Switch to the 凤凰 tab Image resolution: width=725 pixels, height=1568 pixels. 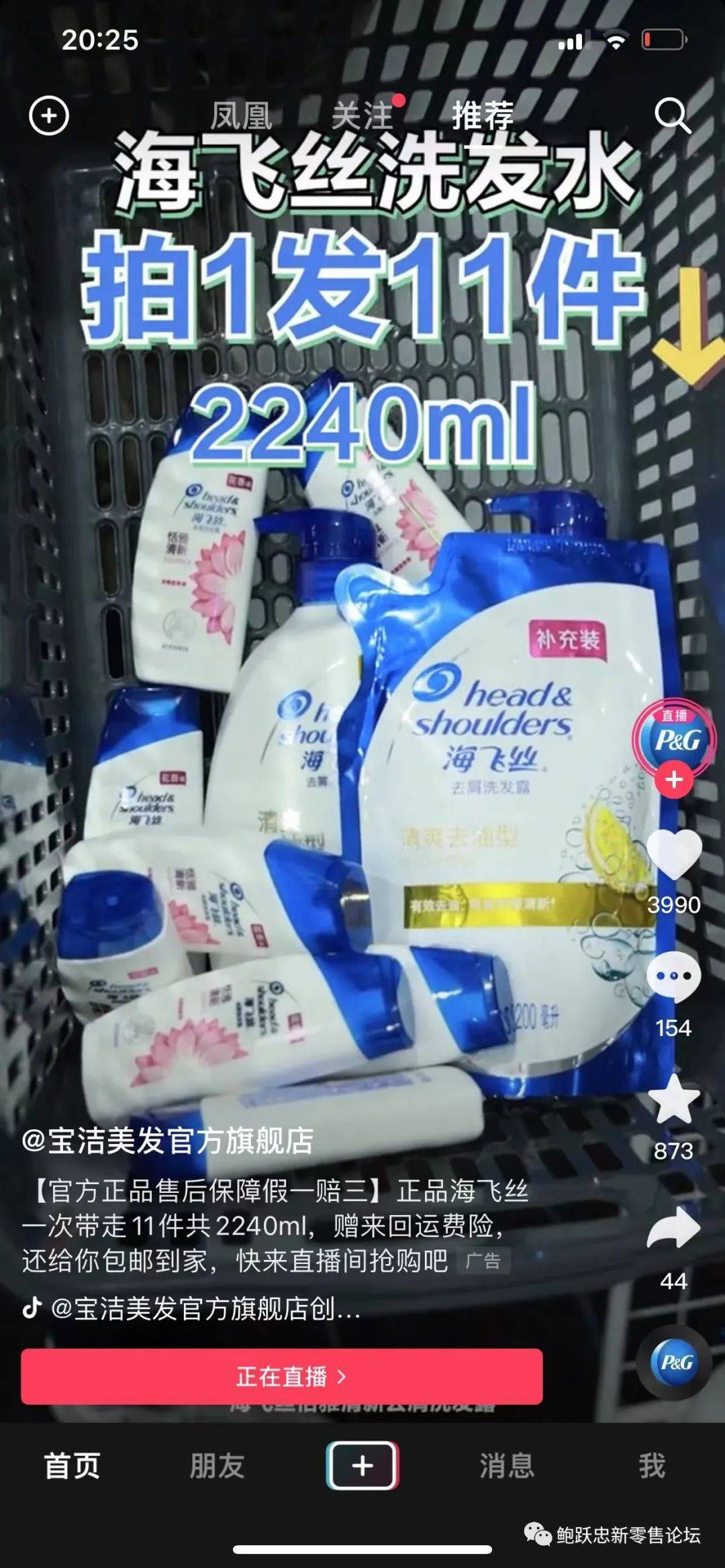(240, 116)
